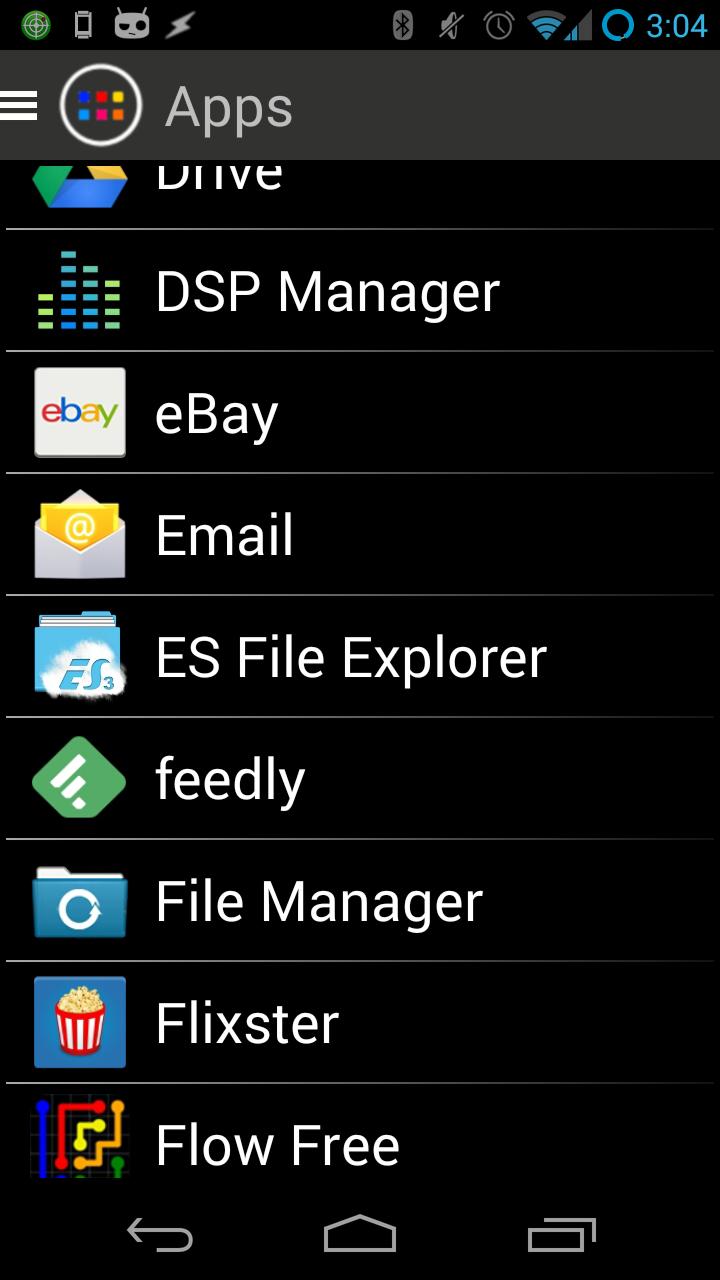
Task: Click the Apps launcher icon in the title bar
Action: click(x=100, y=104)
